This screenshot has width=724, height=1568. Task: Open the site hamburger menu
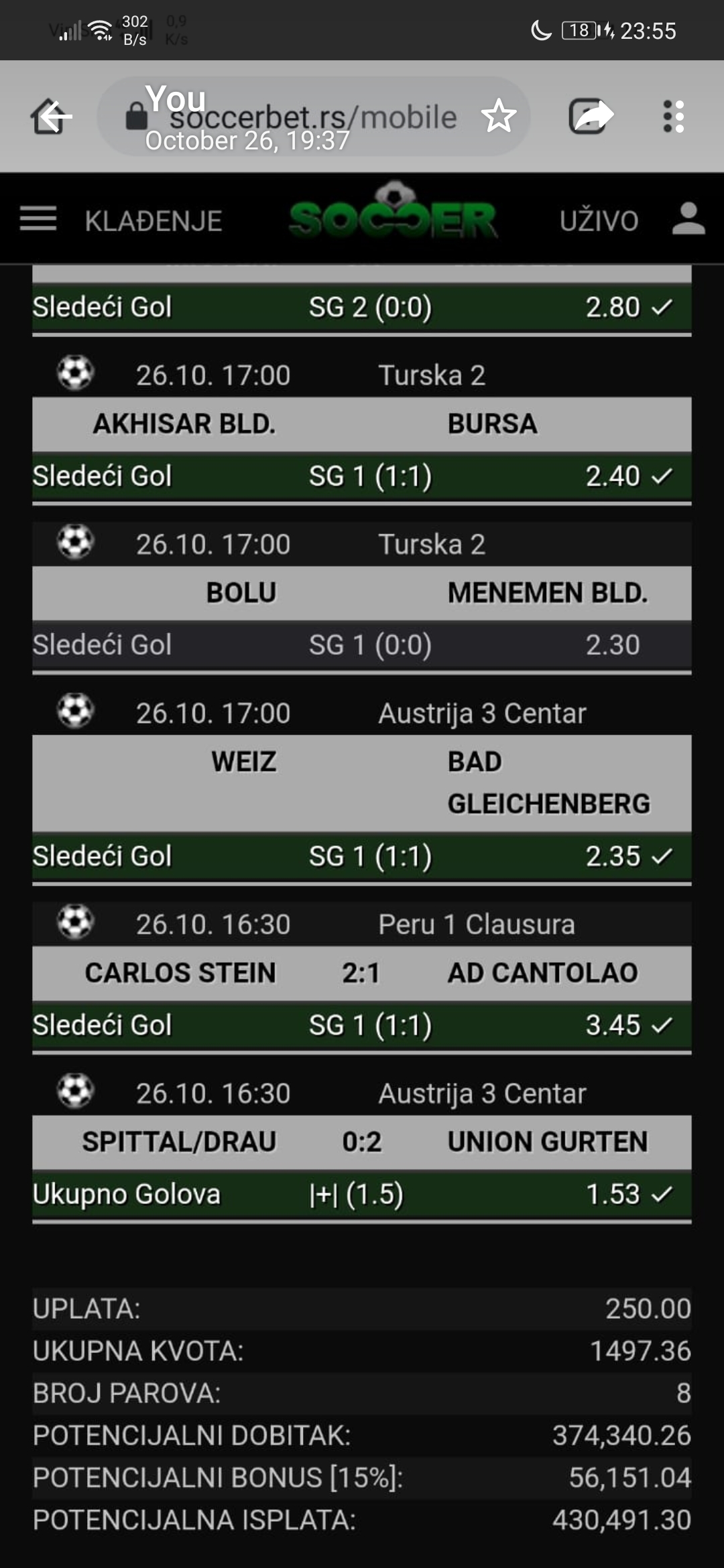(x=38, y=219)
